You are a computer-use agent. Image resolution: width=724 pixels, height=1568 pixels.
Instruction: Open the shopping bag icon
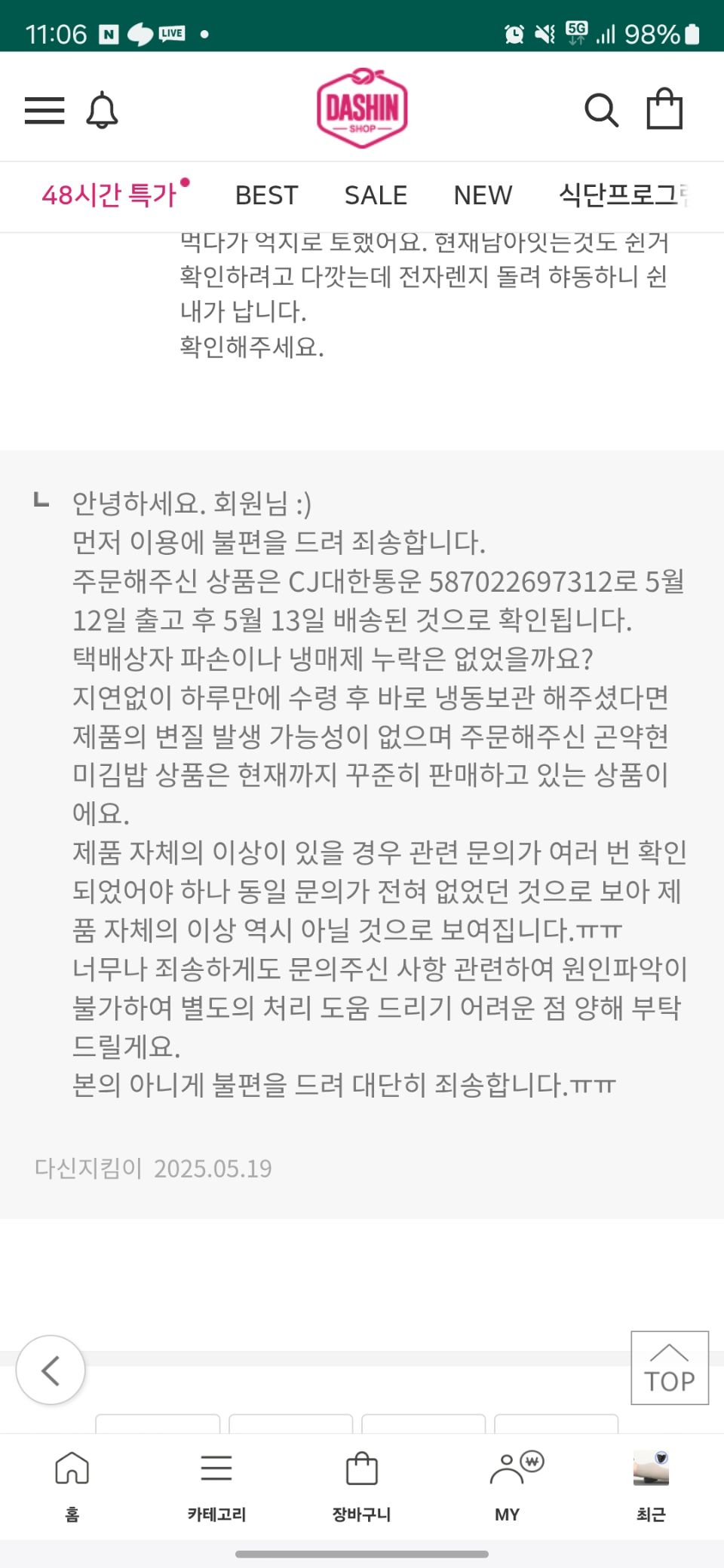(664, 110)
